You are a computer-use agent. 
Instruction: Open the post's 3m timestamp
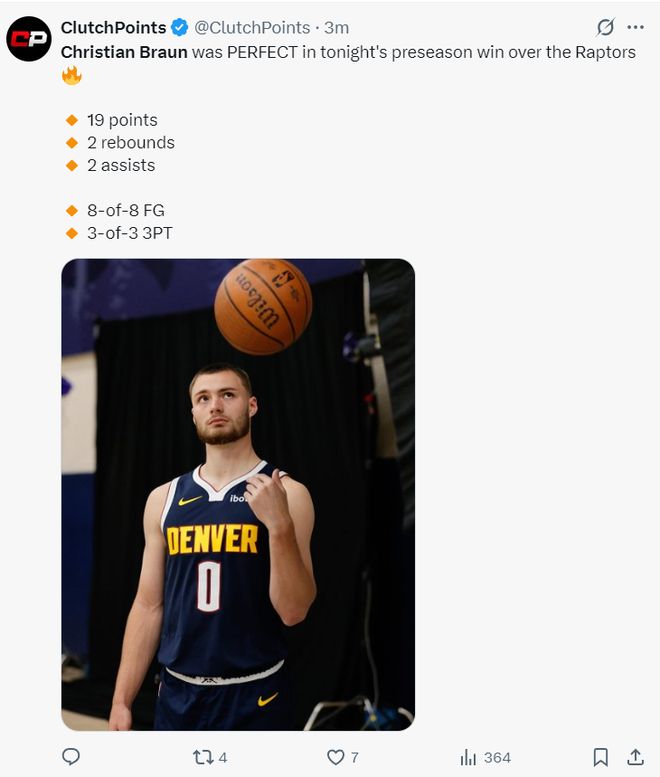[x=337, y=28]
